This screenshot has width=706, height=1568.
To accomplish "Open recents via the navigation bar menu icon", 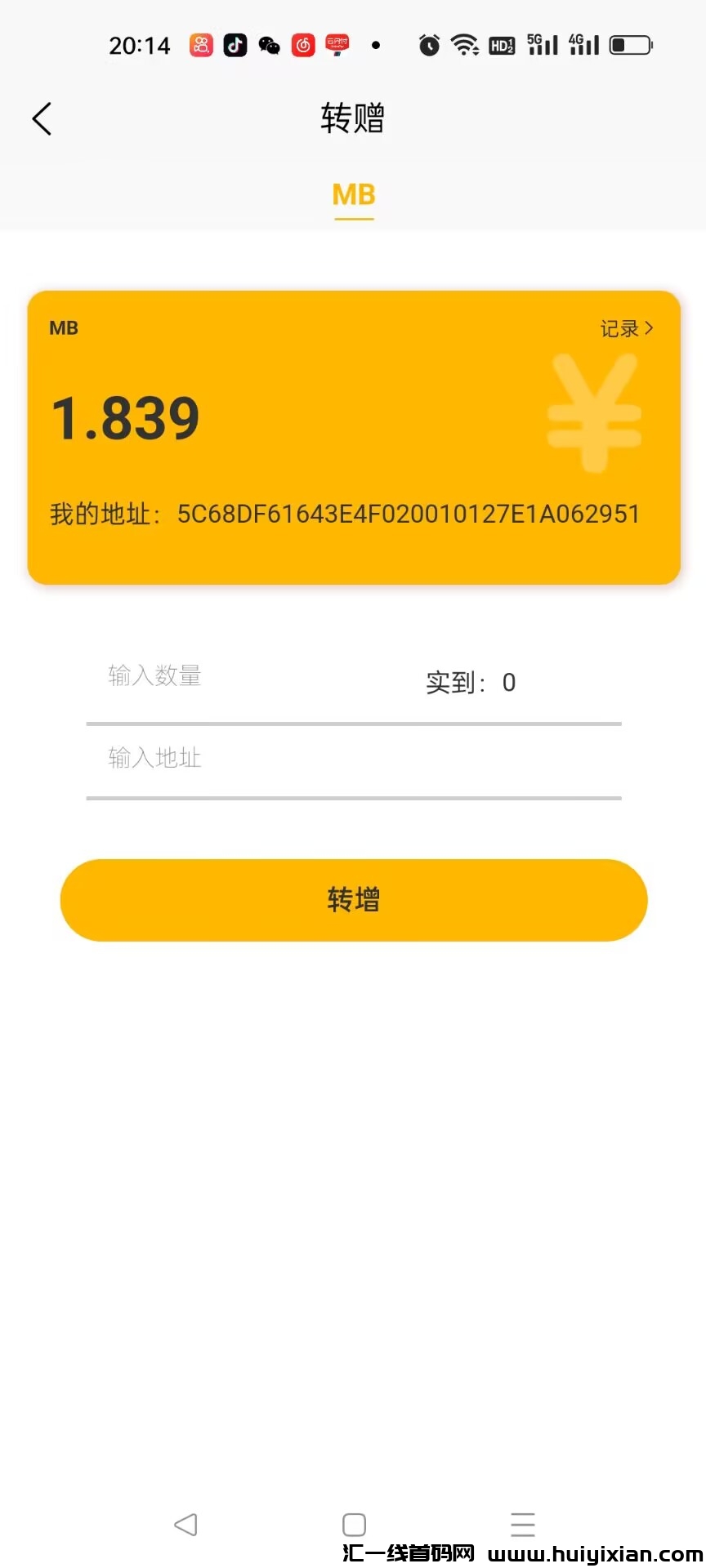I will pos(523,1524).
